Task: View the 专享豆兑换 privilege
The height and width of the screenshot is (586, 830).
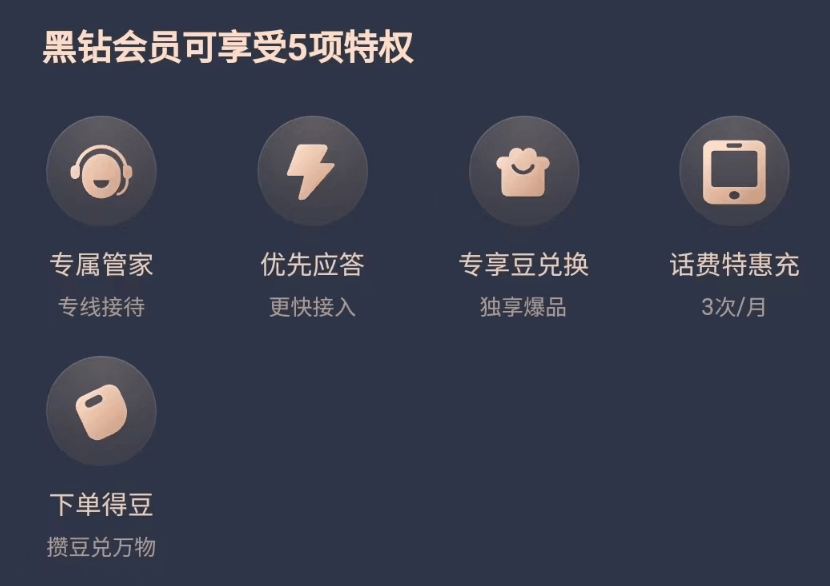Action: [523, 172]
